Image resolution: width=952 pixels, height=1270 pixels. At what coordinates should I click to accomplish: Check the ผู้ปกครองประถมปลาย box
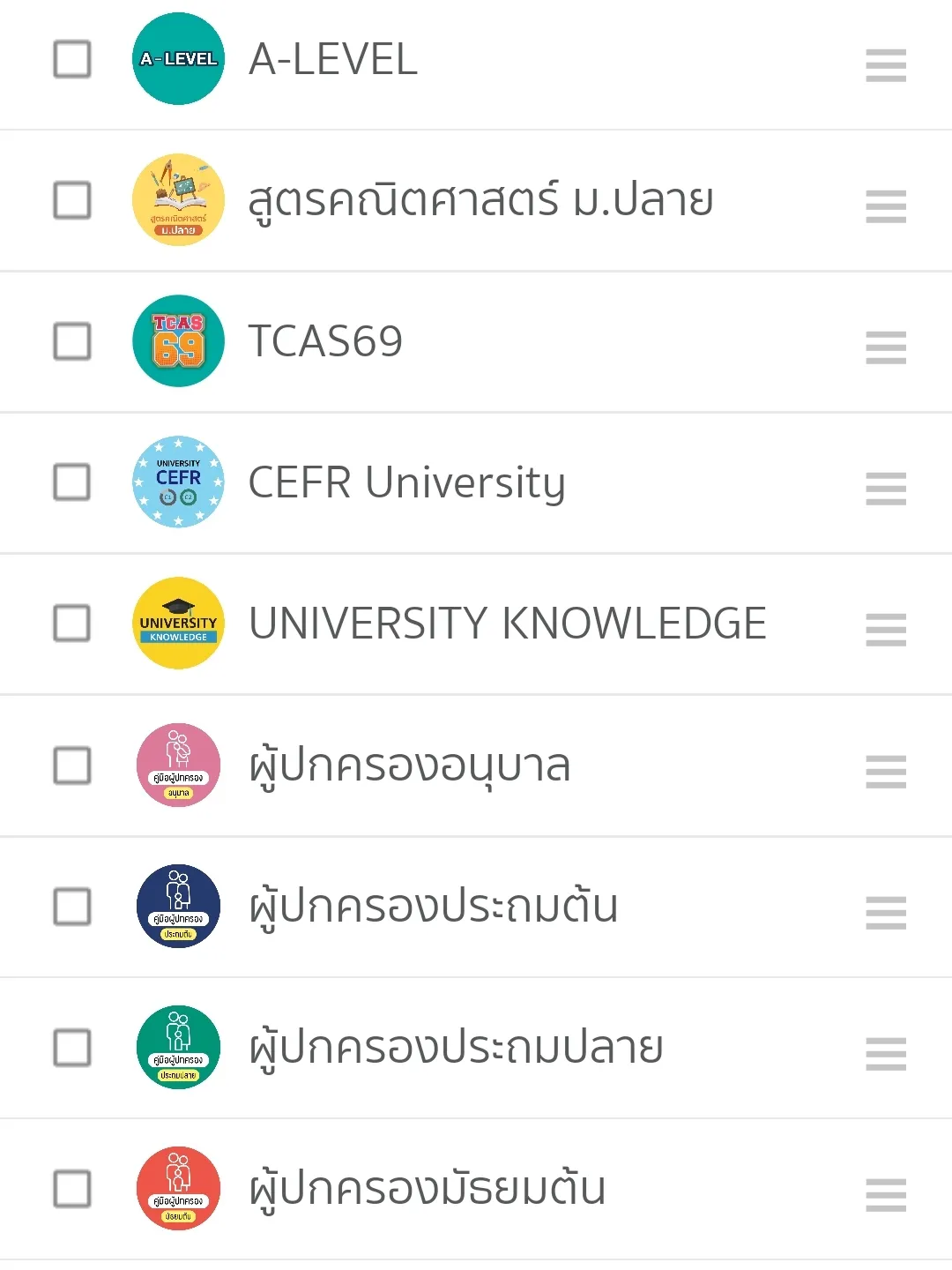(72, 1048)
